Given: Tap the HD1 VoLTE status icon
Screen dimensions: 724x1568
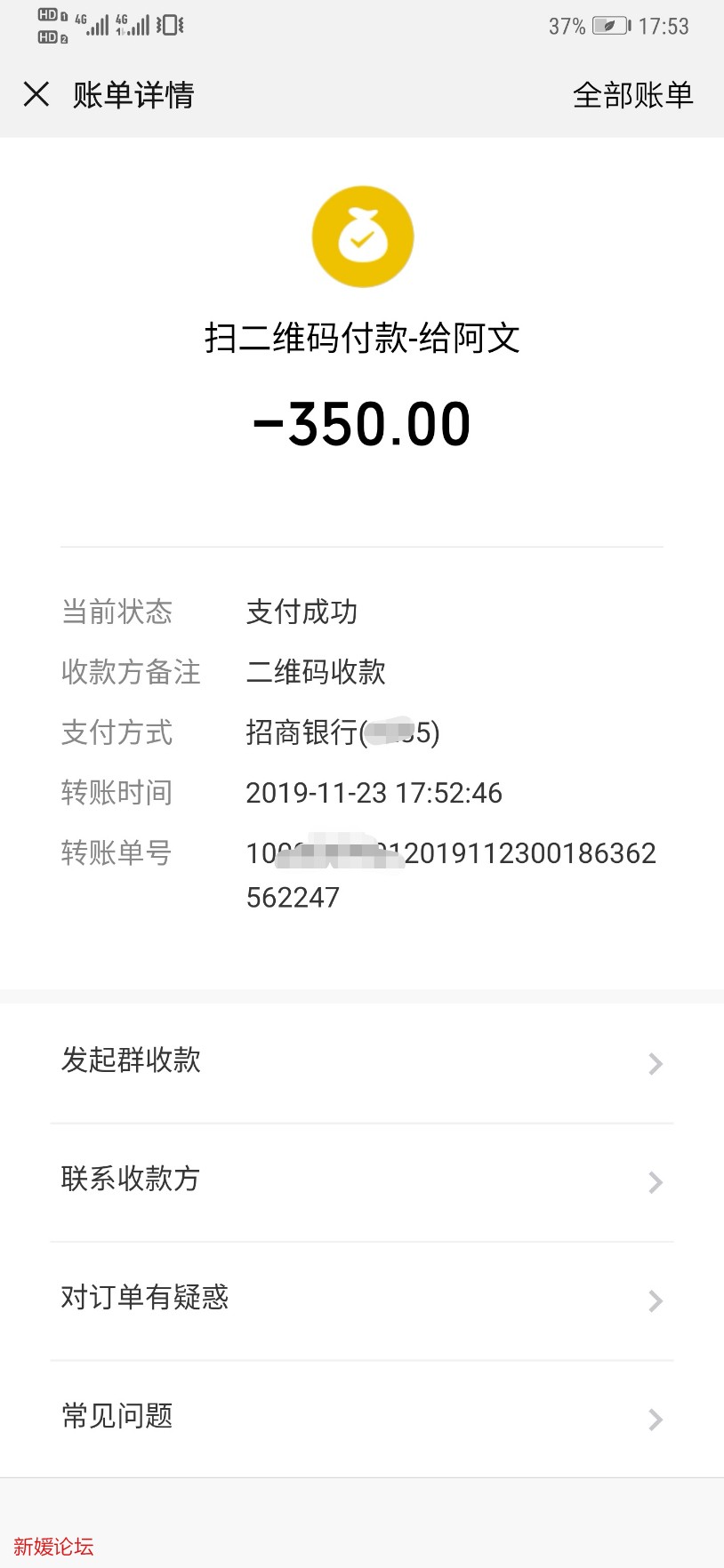Looking at the screenshot, I should (x=46, y=15).
